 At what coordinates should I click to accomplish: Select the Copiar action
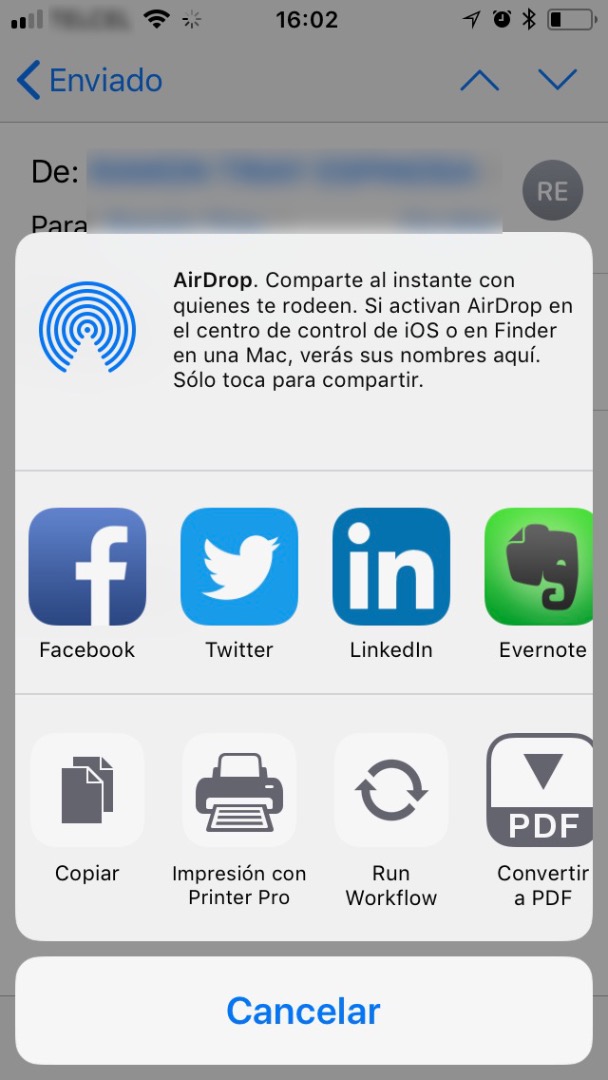(x=87, y=791)
